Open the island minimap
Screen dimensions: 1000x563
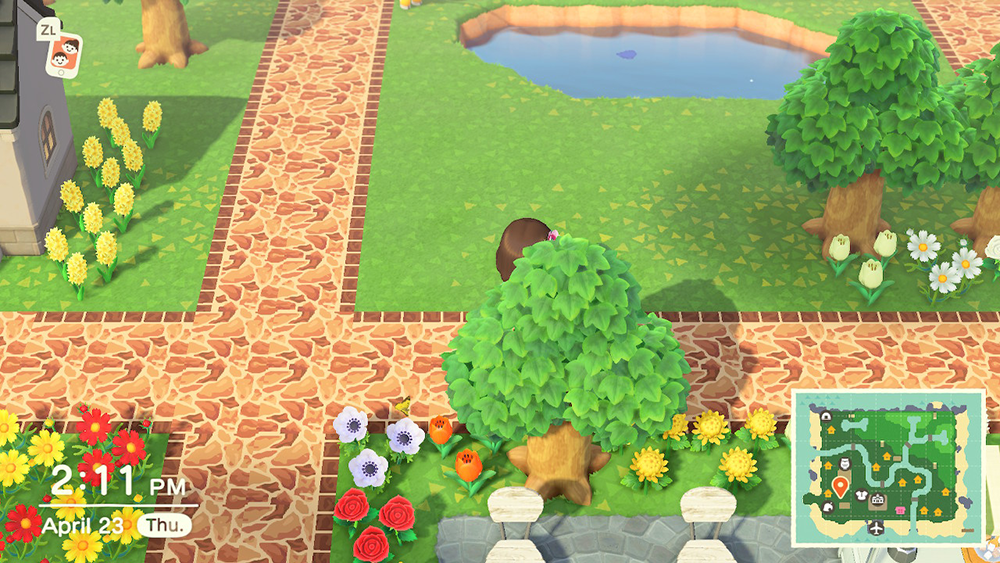pyautogui.click(x=888, y=467)
